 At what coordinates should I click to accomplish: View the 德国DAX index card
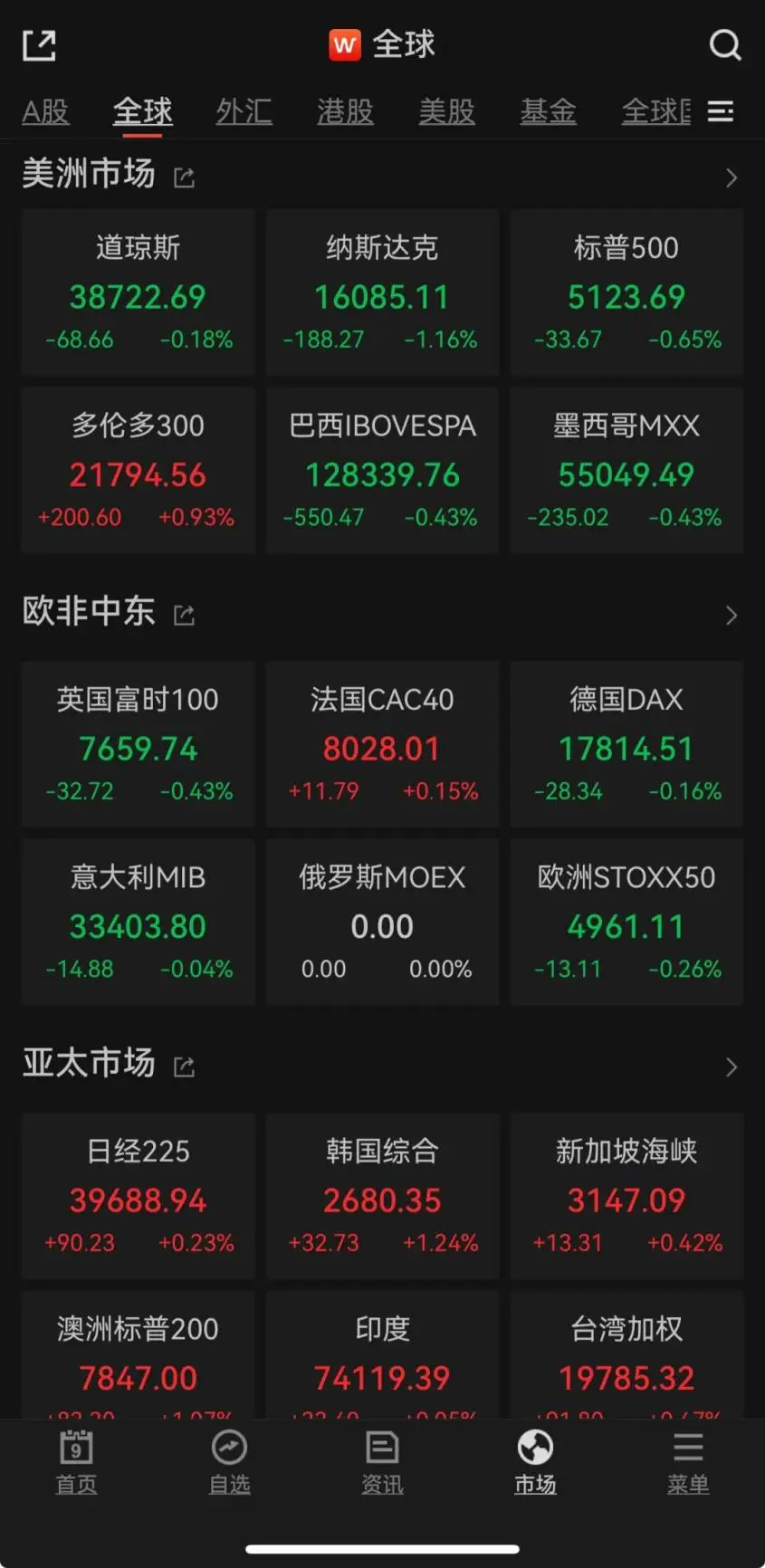[x=626, y=744]
